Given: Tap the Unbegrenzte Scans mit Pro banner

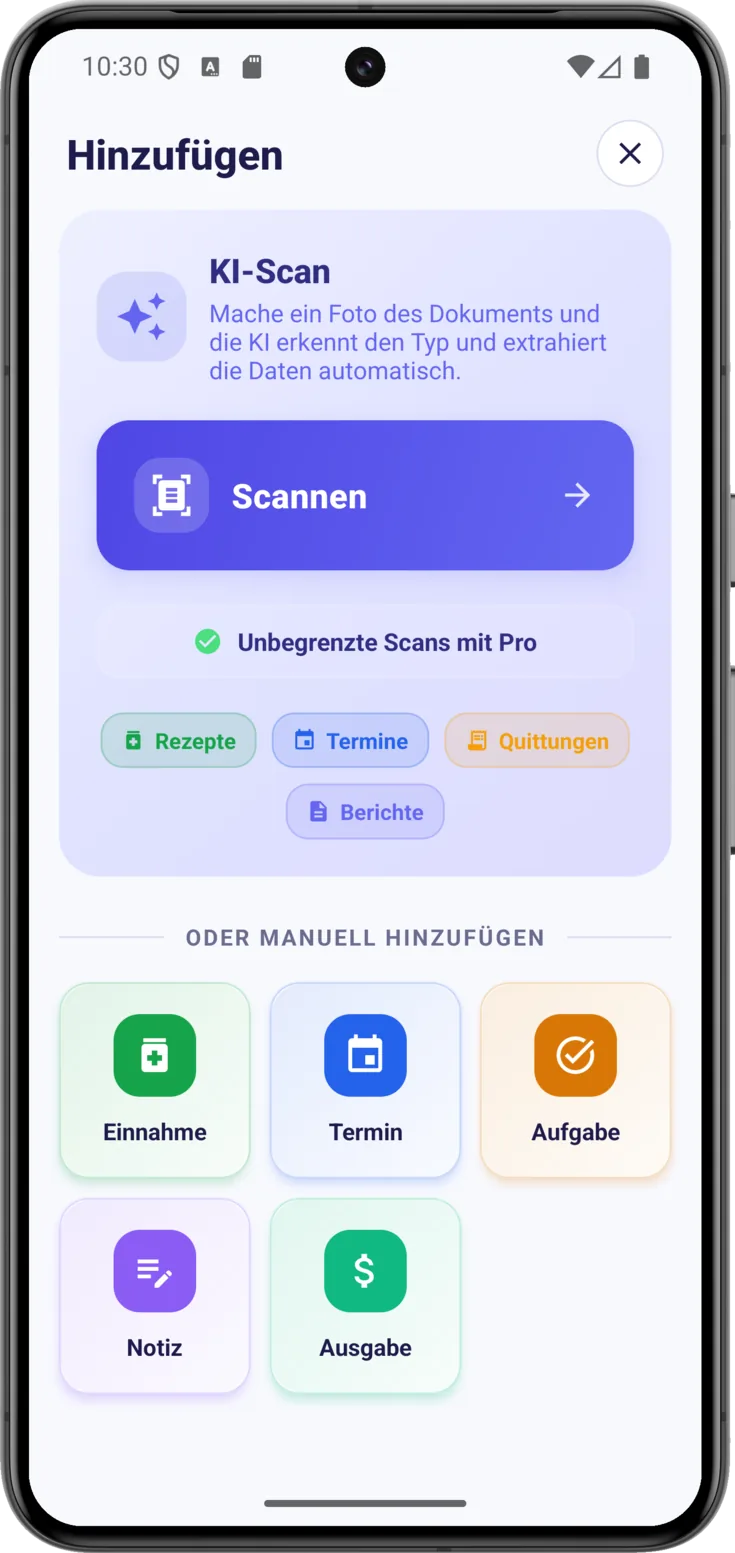Looking at the screenshot, I should 365,642.
